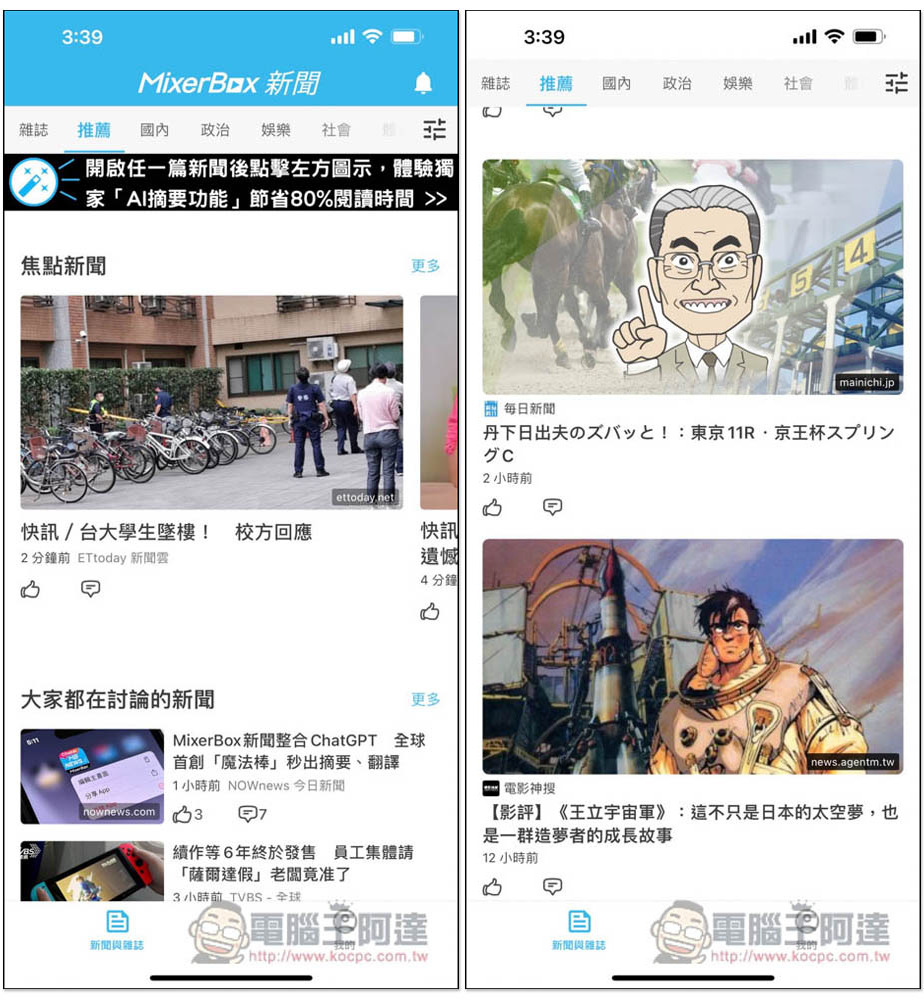View comments on MixerBox新聞整合ChatGPT article
Image resolution: width=924 pixels, height=1000 pixels.
pos(248,814)
